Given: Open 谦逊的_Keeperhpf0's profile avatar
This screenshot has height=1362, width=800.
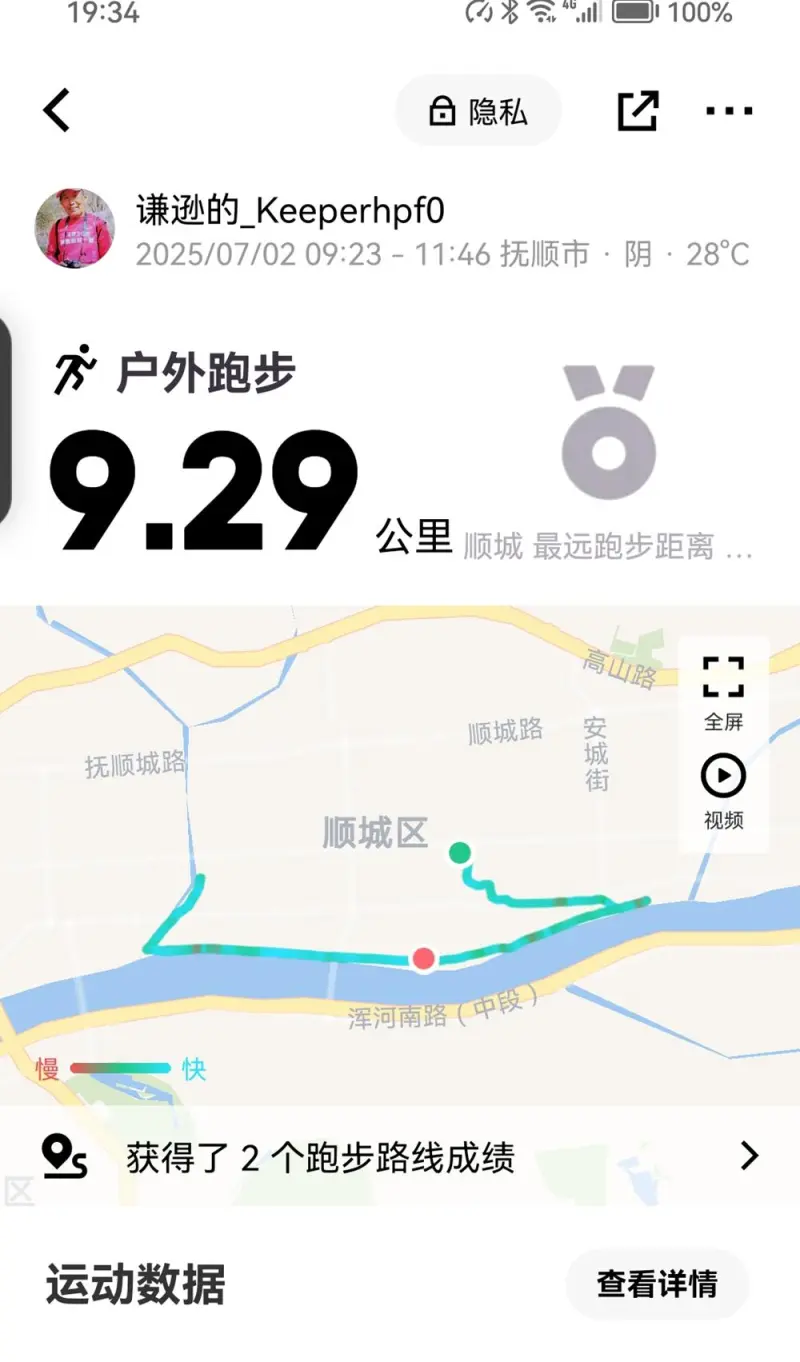Looking at the screenshot, I should pos(75,228).
